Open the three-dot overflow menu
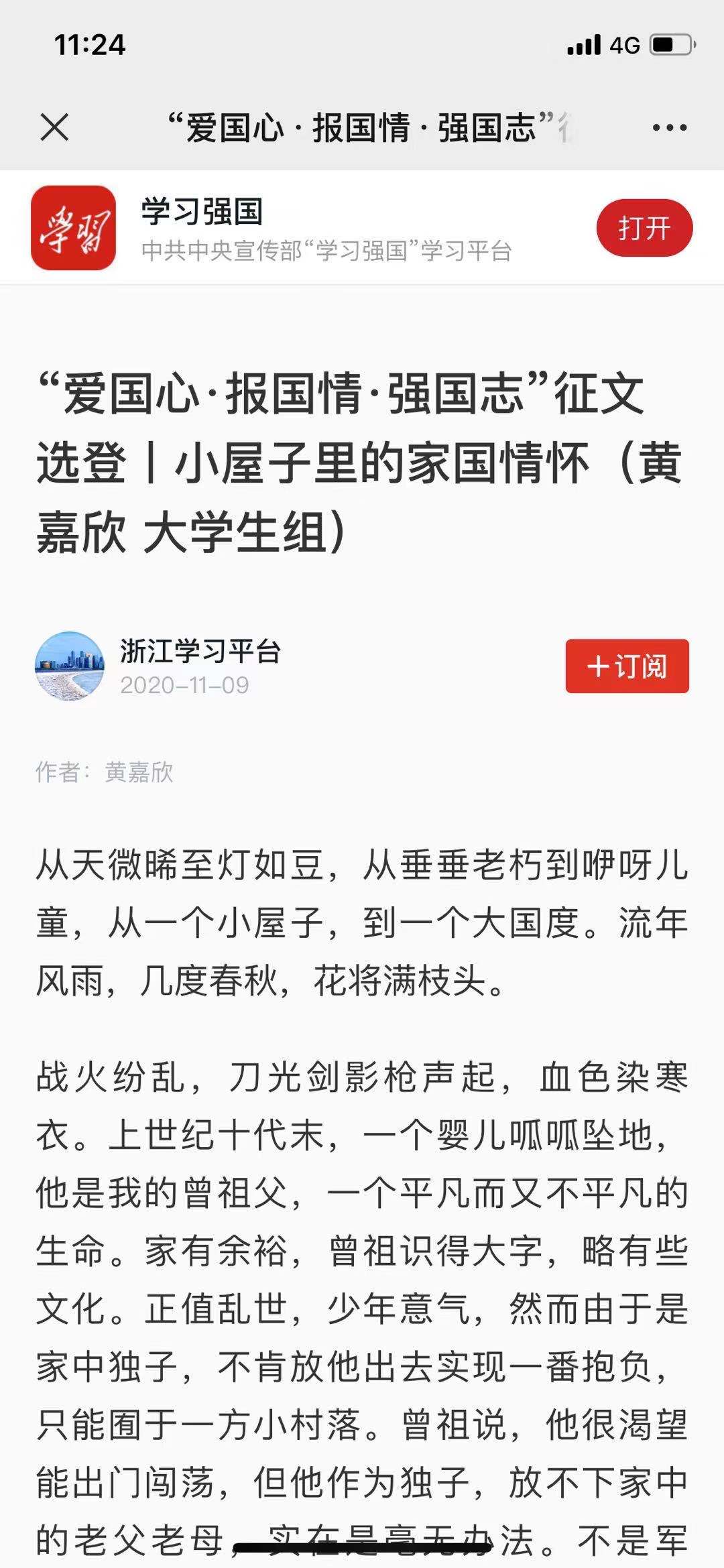 click(x=669, y=127)
